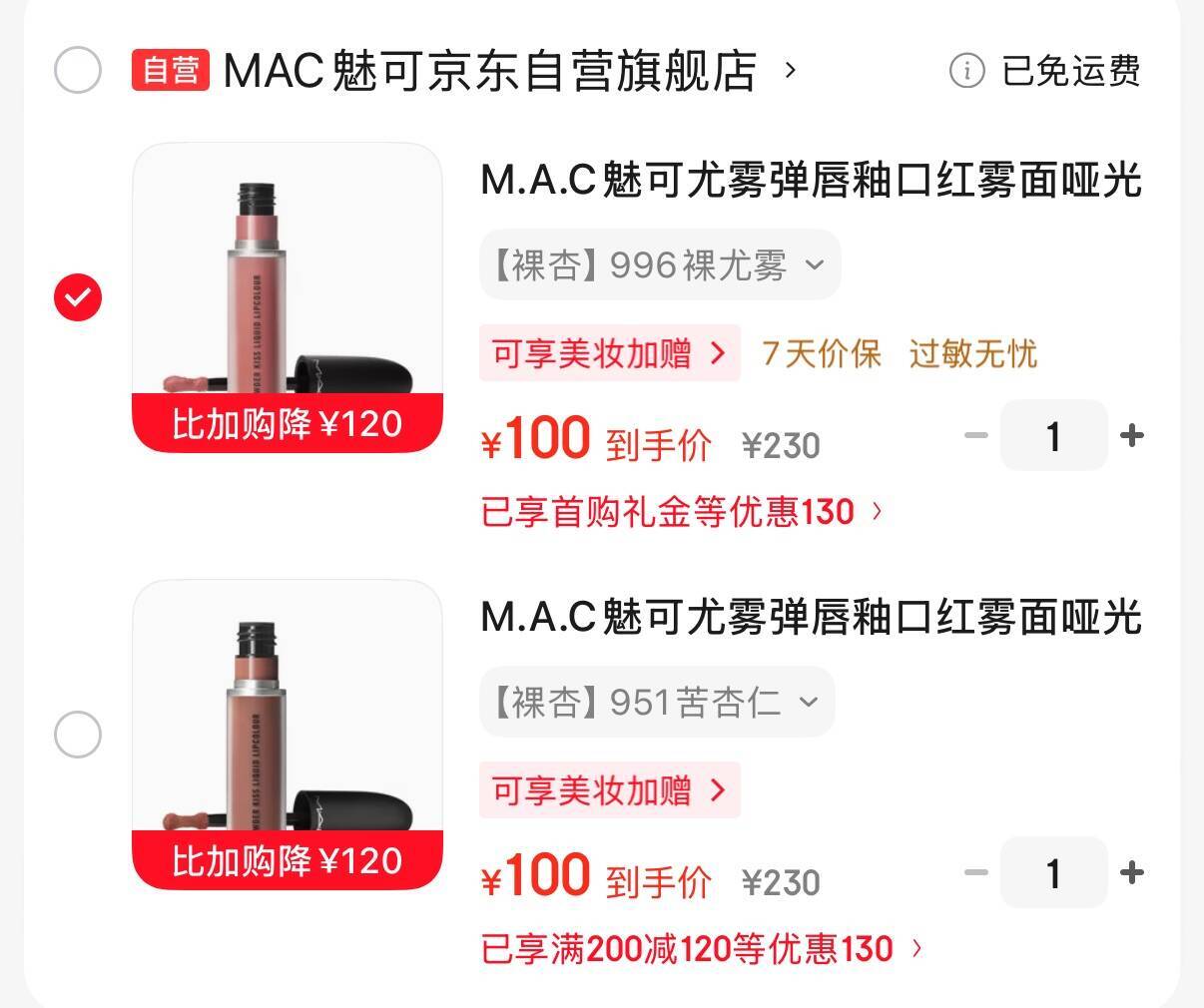This screenshot has width=1204, height=1008.
Task: View 已享首购礼金等优惠130 discount details
Action: [x=681, y=512]
